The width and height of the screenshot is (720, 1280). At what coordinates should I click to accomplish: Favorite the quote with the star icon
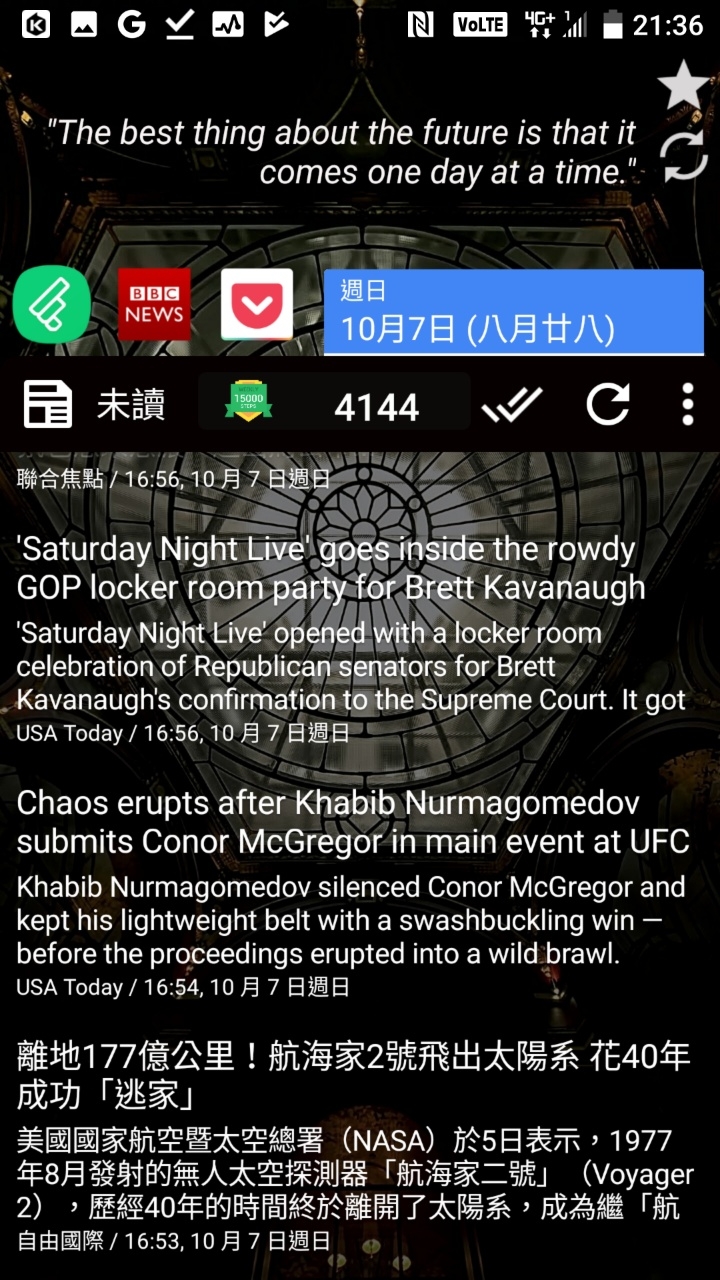(684, 86)
